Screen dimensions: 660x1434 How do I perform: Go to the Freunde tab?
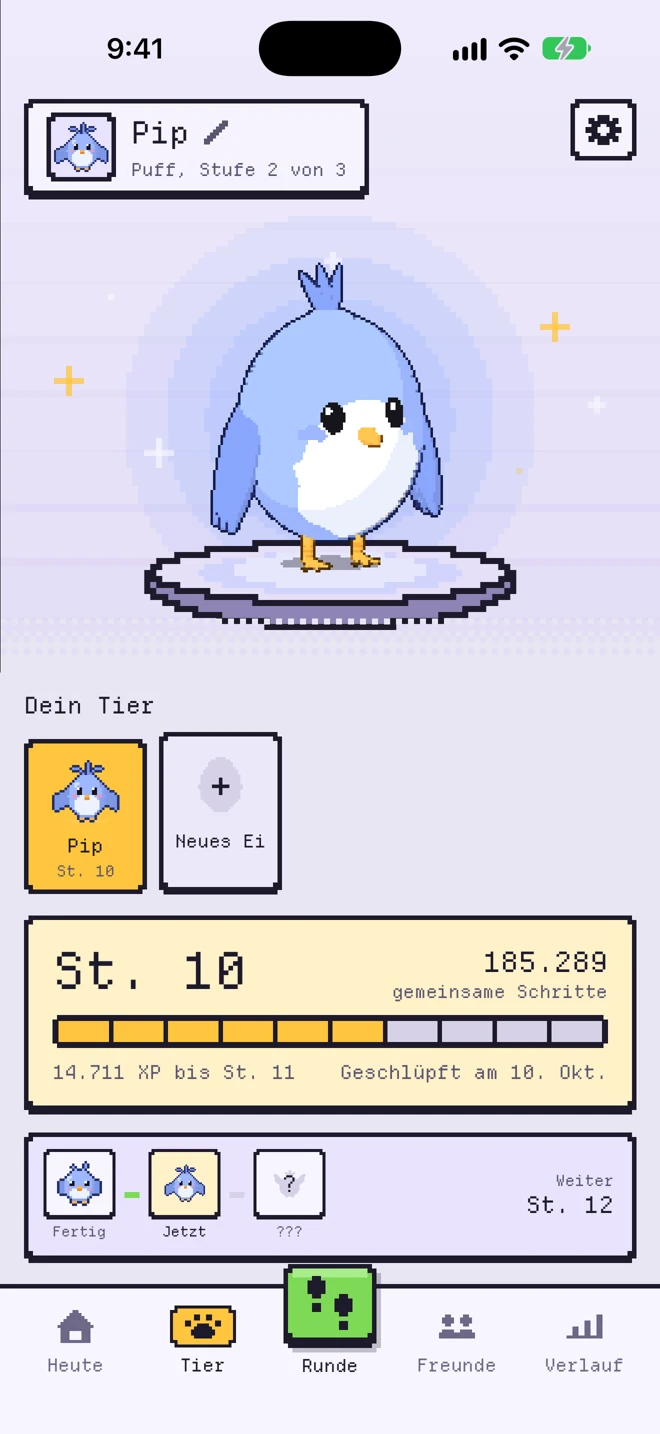click(x=457, y=1342)
